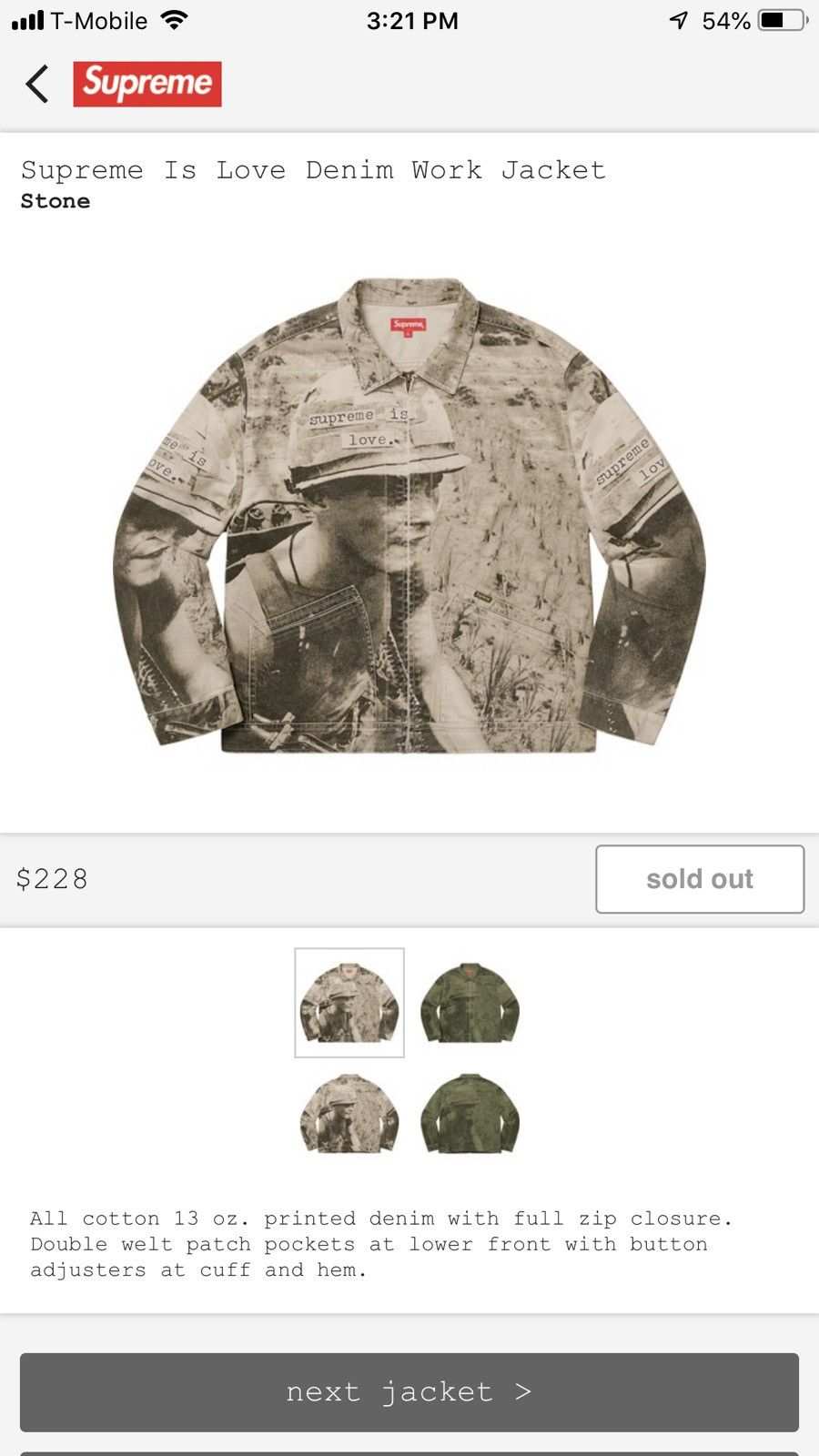Go back with the arrow icon
This screenshot has height=1456, width=819.
tap(37, 85)
